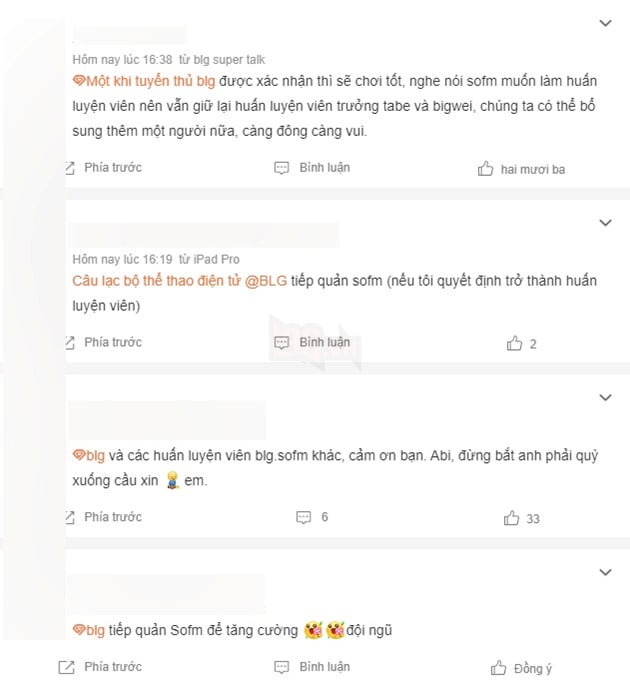Expand options chevron on the tabe and bigwei post

point(604,21)
